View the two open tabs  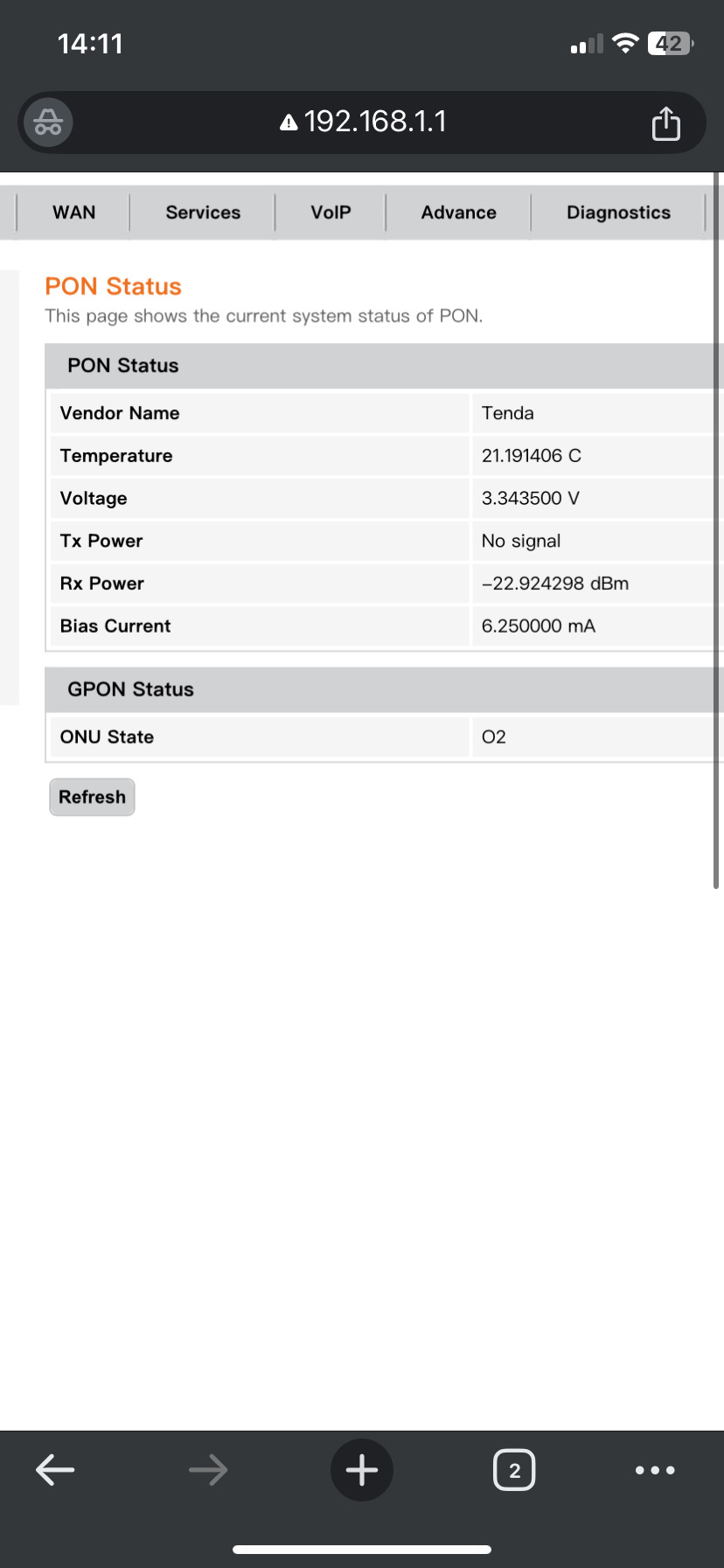tap(514, 1470)
